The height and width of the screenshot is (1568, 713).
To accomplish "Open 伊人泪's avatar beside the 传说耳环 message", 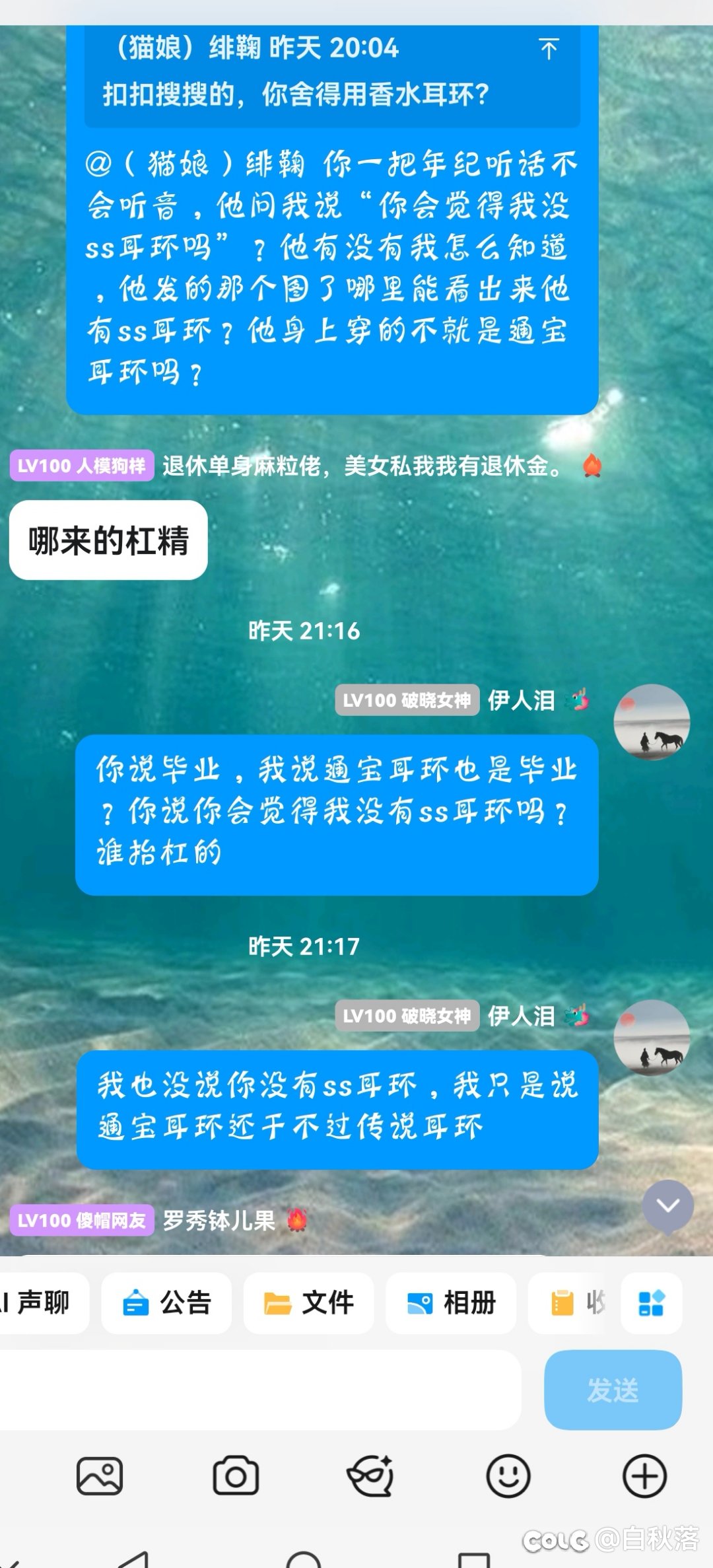I will [x=652, y=1038].
